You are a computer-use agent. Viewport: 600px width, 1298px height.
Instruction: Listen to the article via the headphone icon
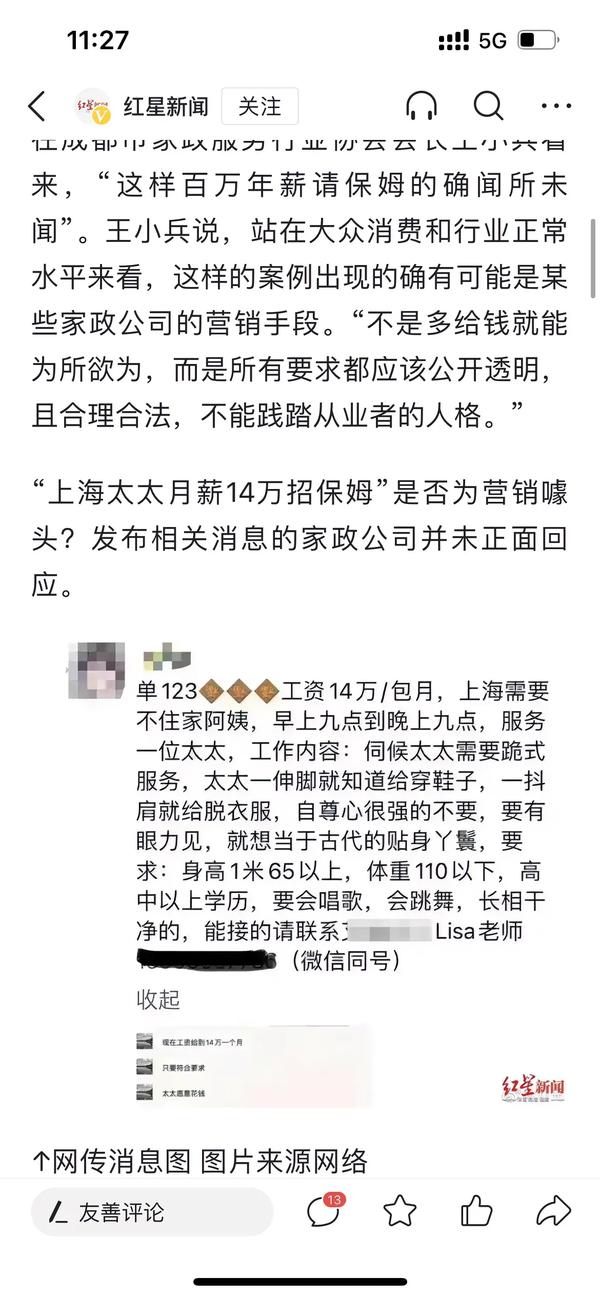[423, 106]
